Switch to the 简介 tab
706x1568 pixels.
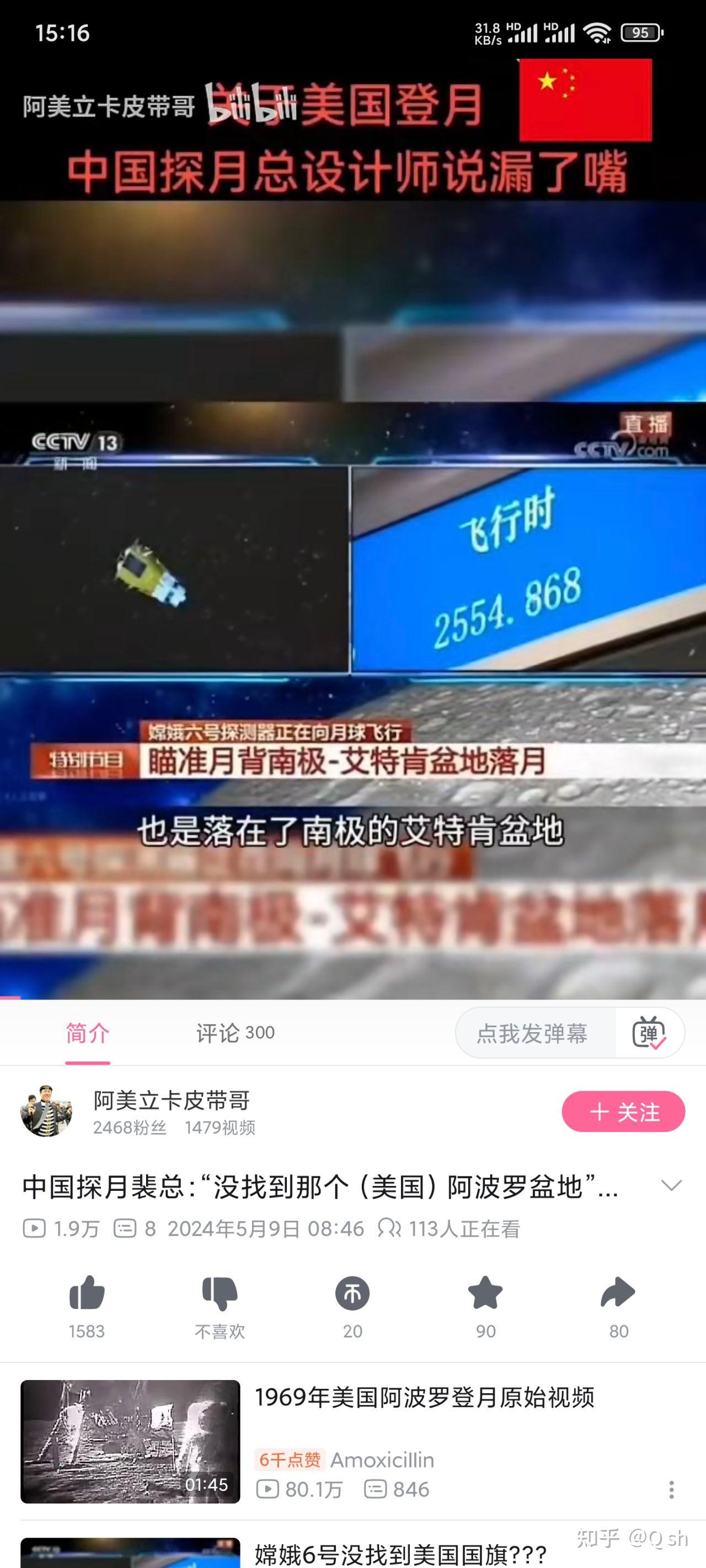point(88,1033)
